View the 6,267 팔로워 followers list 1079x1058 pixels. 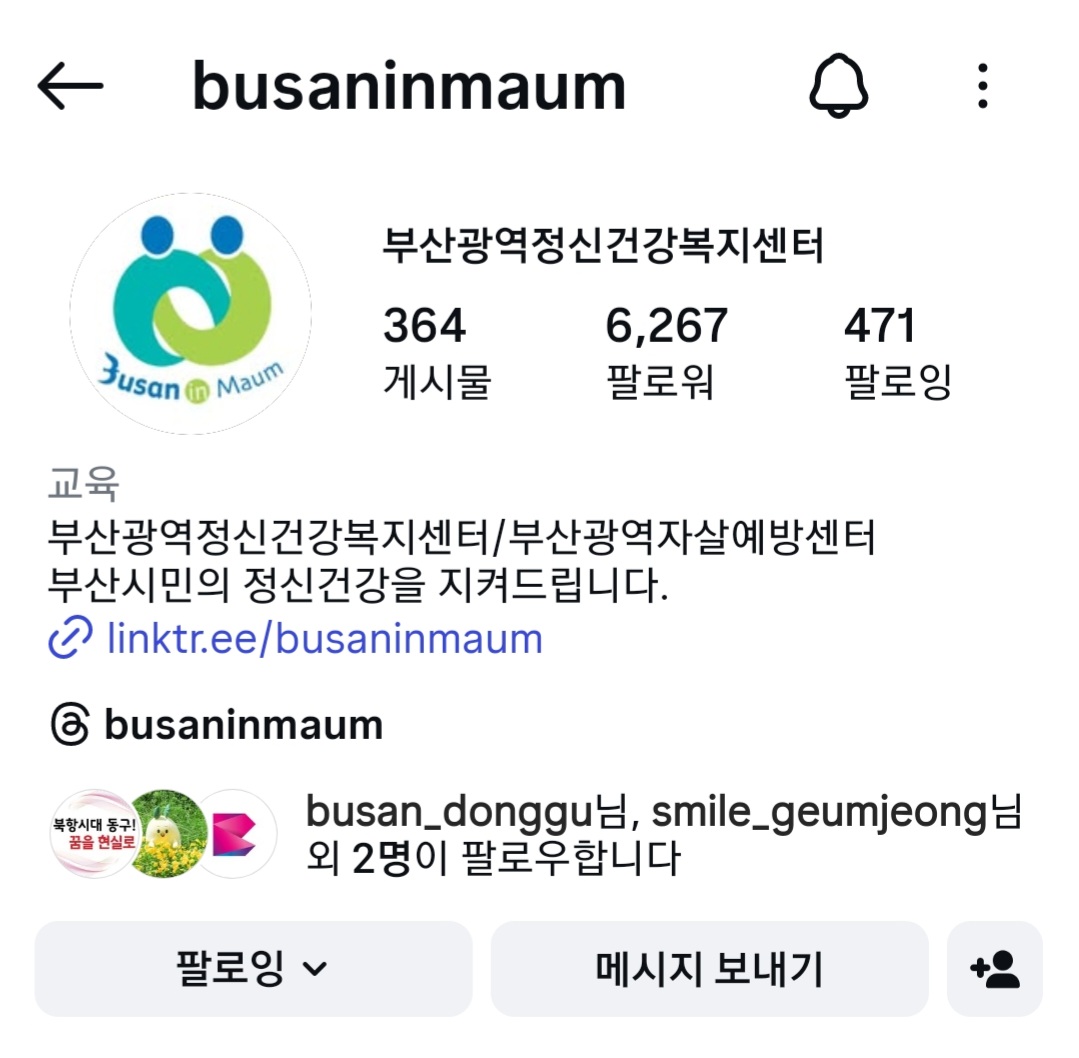(x=666, y=352)
